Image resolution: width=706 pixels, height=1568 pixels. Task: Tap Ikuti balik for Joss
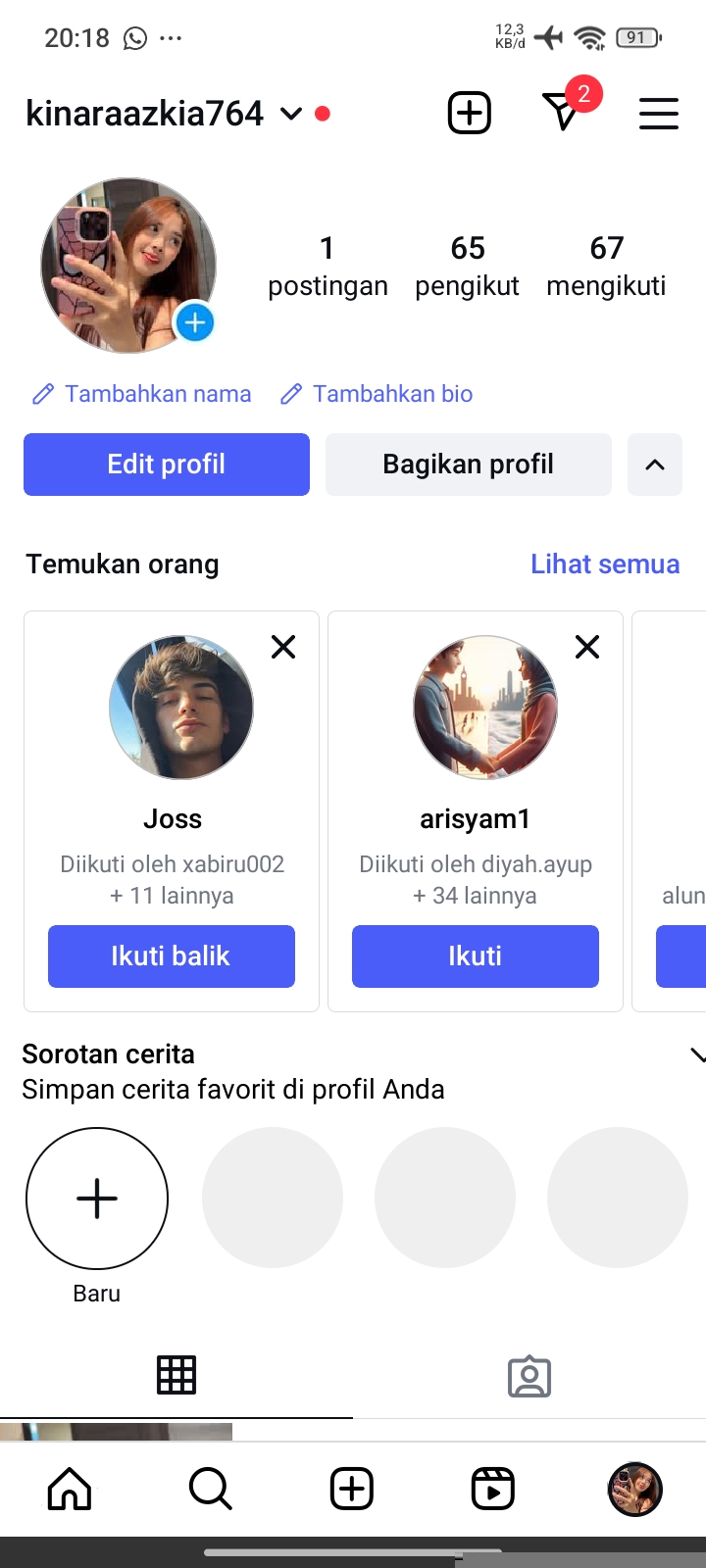click(x=172, y=956)
